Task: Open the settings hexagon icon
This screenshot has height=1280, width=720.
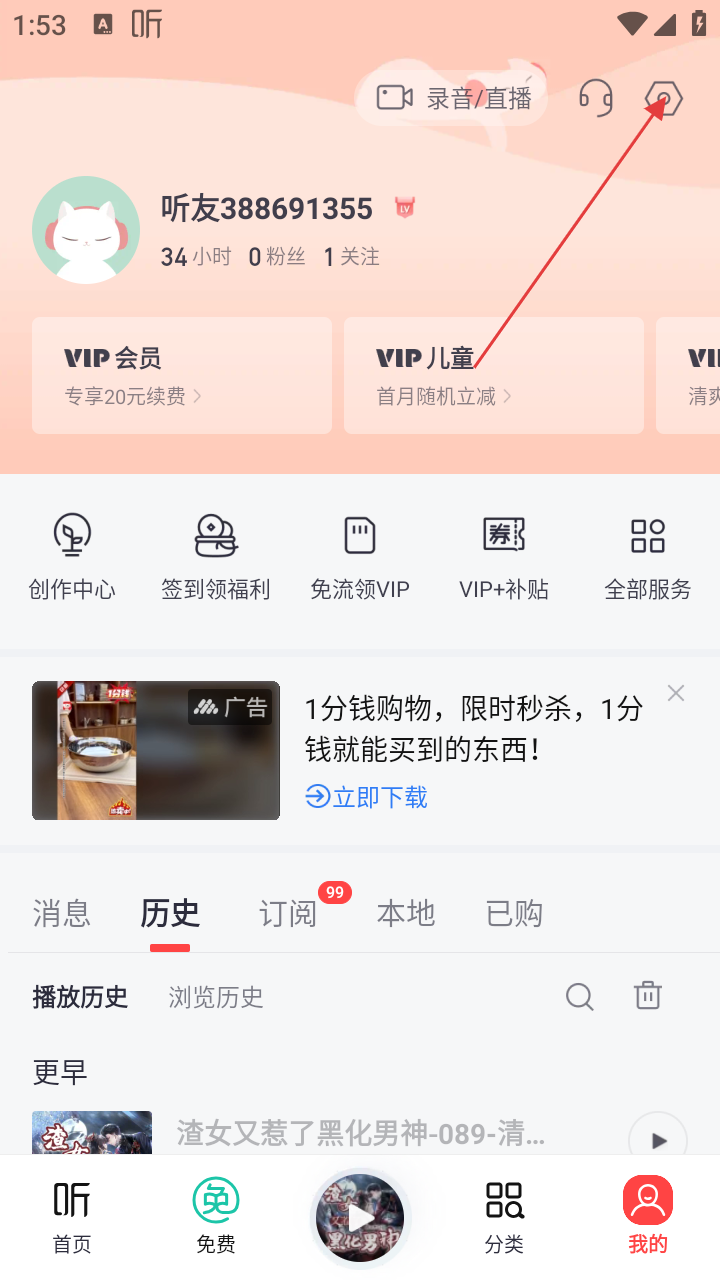Action: click(x=664, y=98)
